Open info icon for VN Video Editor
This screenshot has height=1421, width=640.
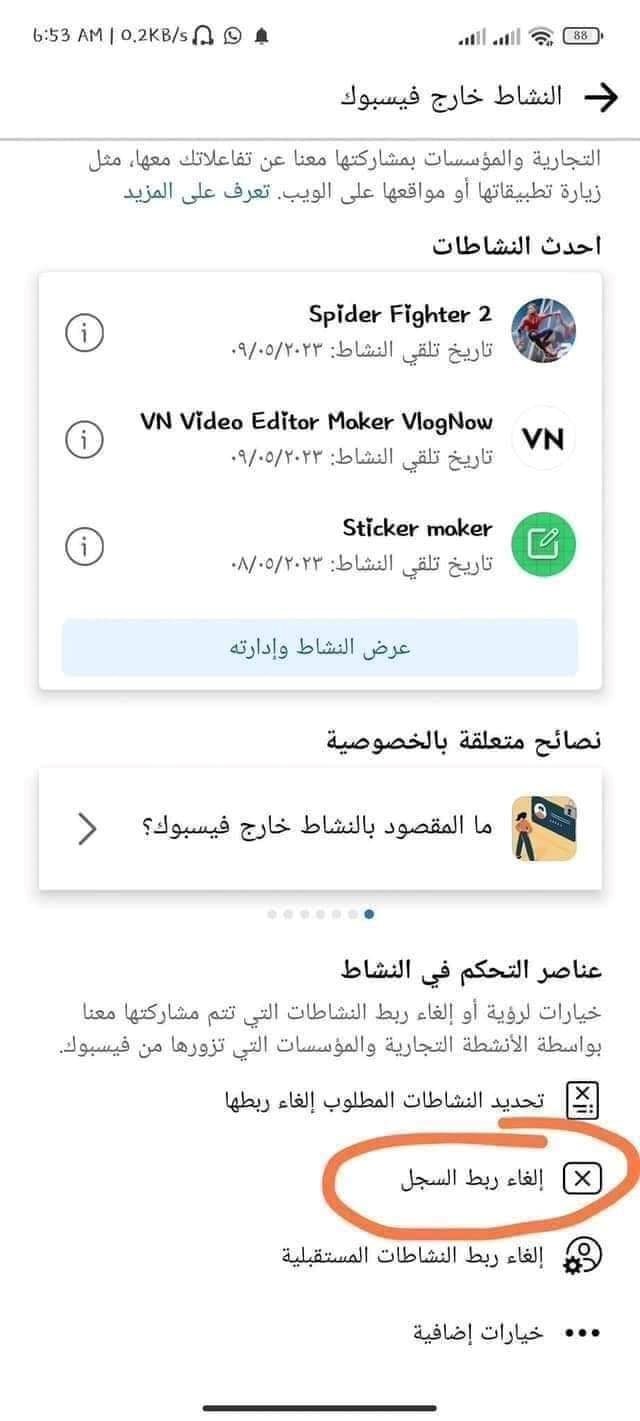[x=86, y=437]
